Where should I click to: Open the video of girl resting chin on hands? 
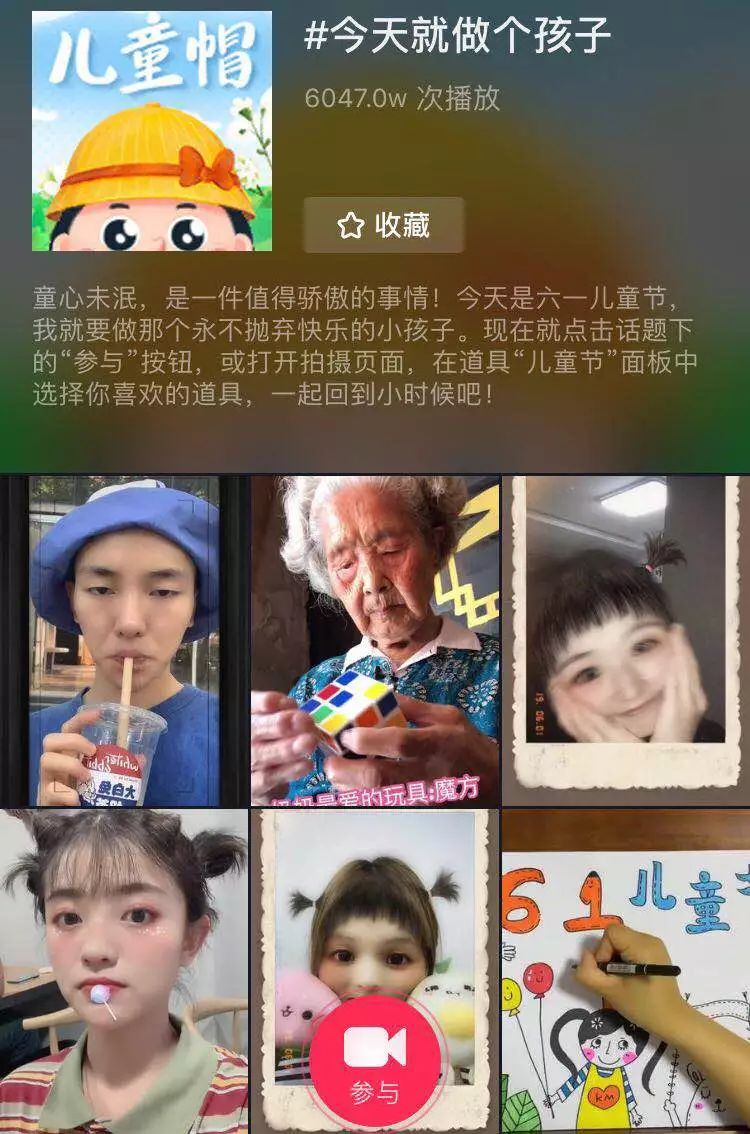tap(626, 640)
